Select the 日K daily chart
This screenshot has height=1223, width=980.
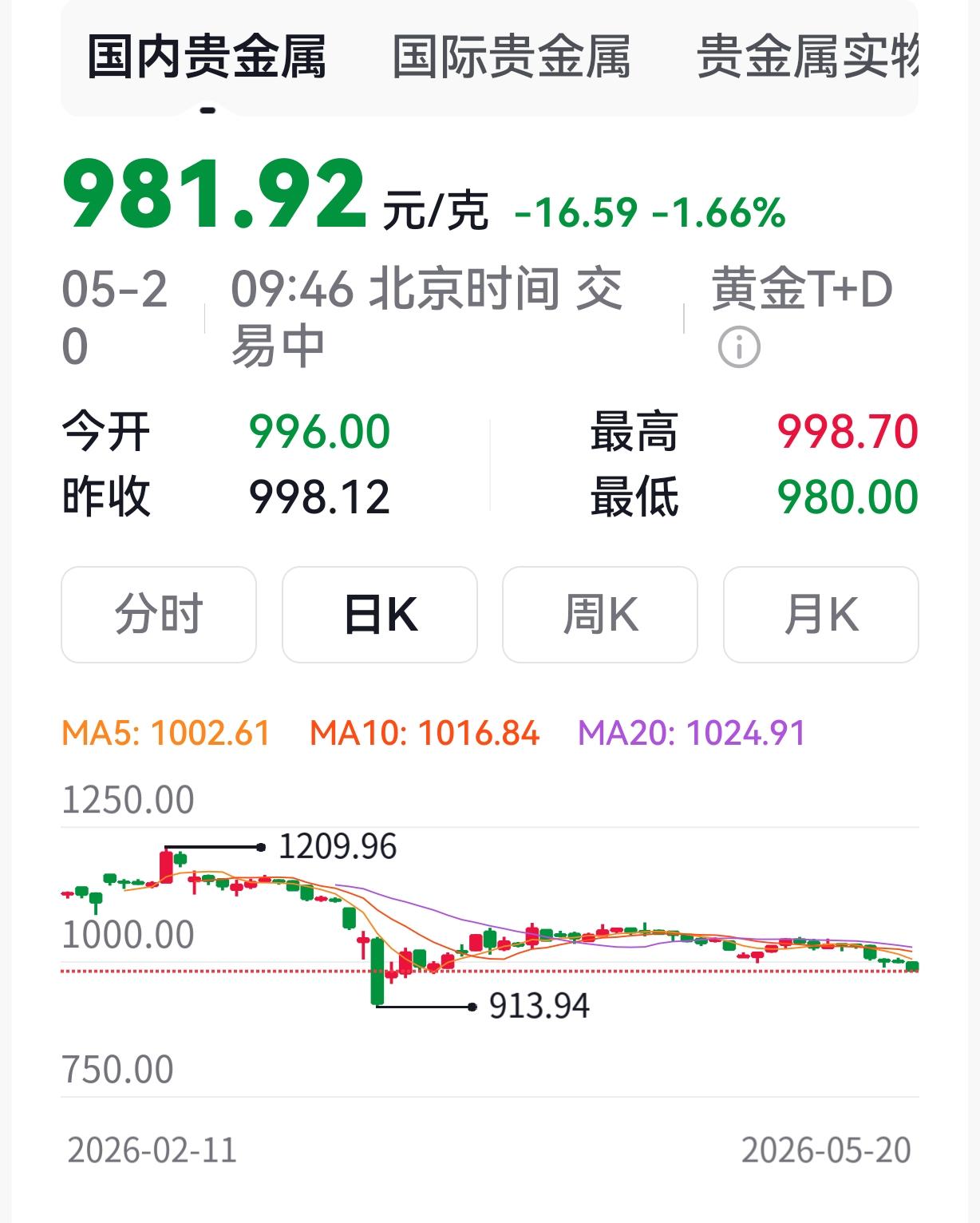coord(380,615)
